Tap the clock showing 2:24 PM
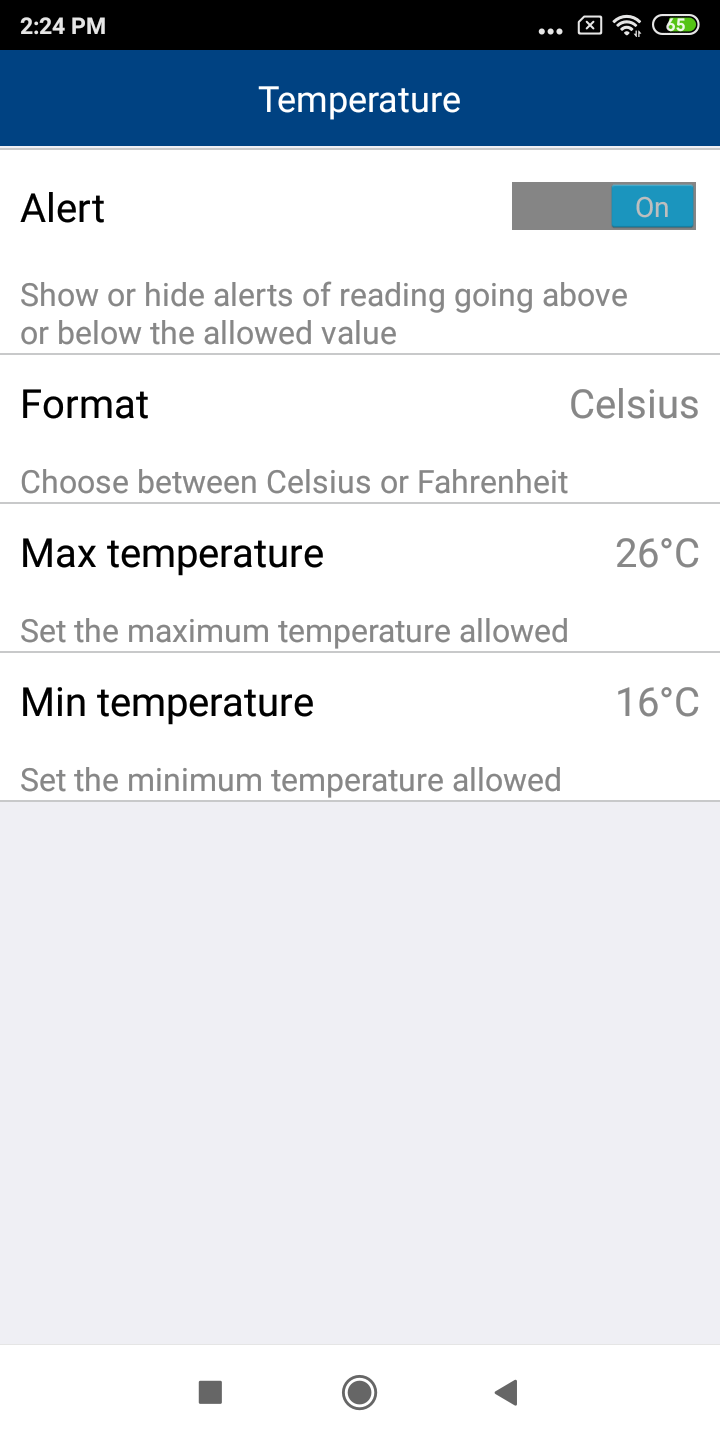This screenshot has width=720, height=1440. pyautogui.click(x=62, y=27)
